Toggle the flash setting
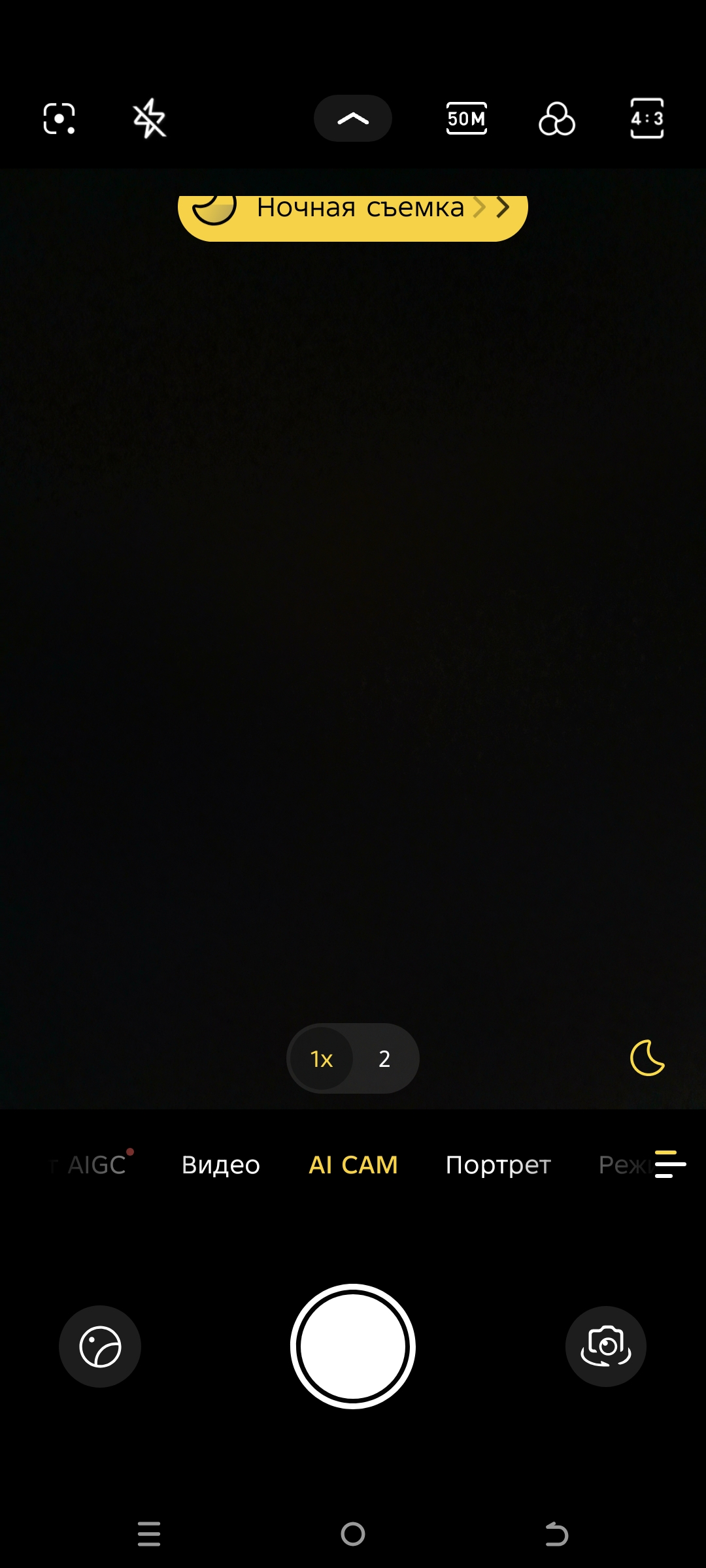This screenshot has width=706, height=1568. coord(149,119)
